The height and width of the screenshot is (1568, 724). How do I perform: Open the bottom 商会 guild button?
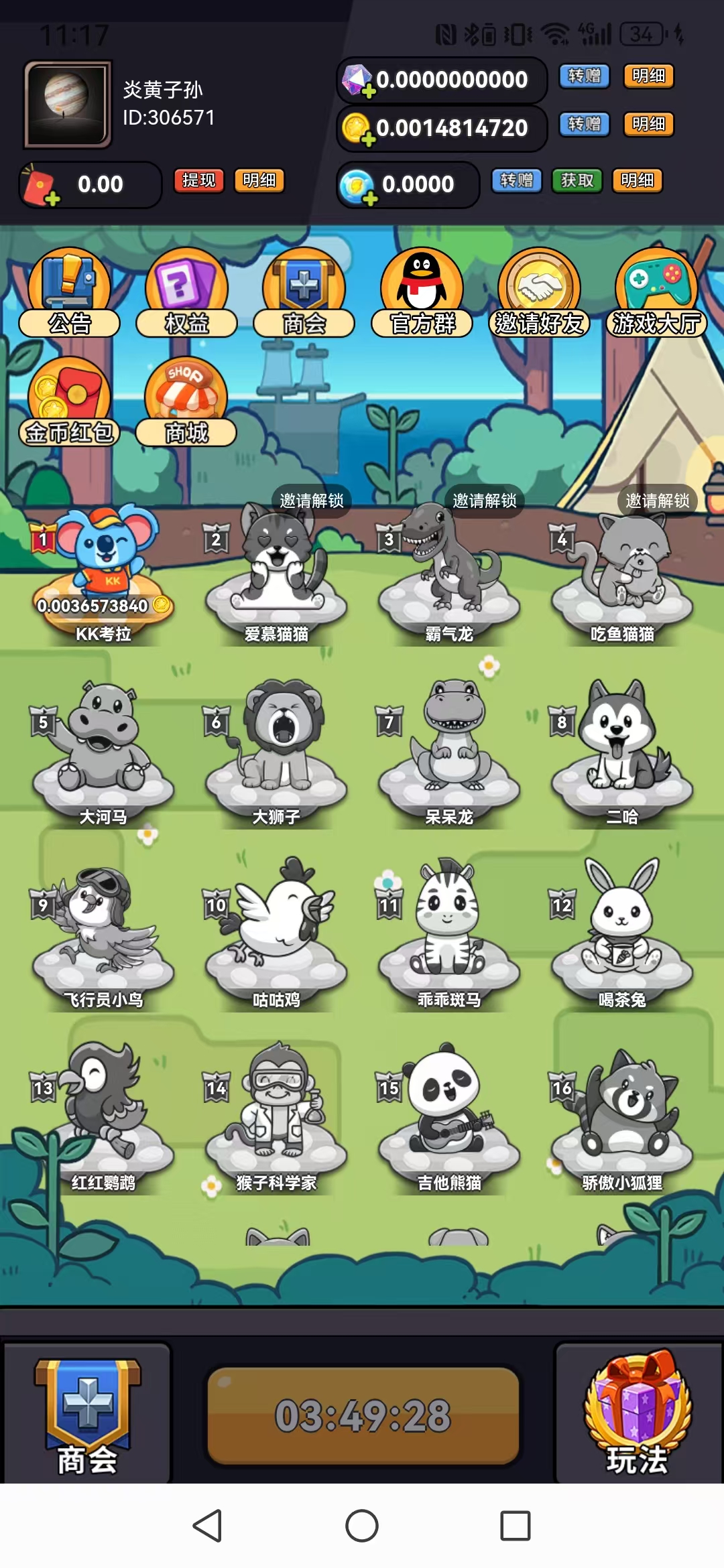pyautogui.click(x=87, y=1414)
